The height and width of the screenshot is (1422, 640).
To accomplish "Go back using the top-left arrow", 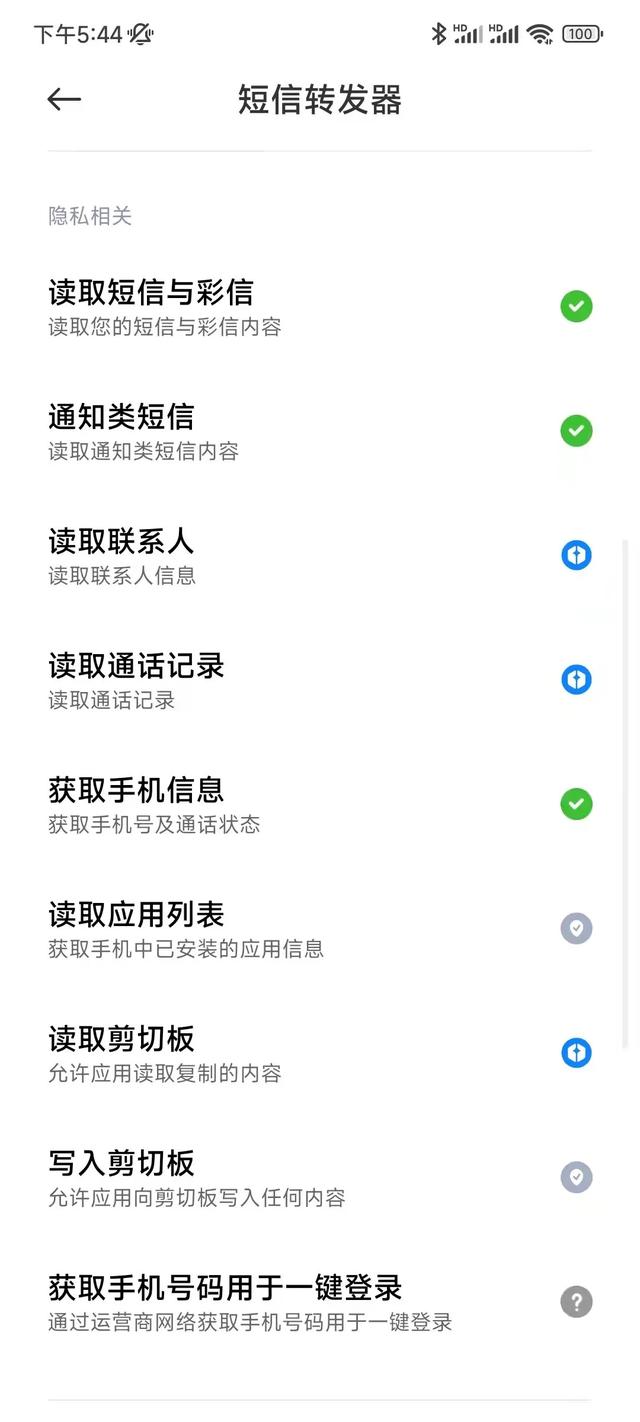I will [x=64, y=99].
